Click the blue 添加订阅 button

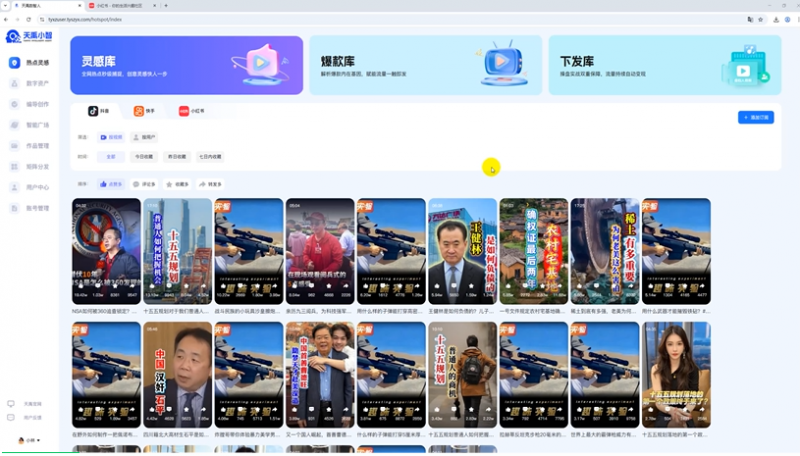pyautogui.click(x=755, y=117)
